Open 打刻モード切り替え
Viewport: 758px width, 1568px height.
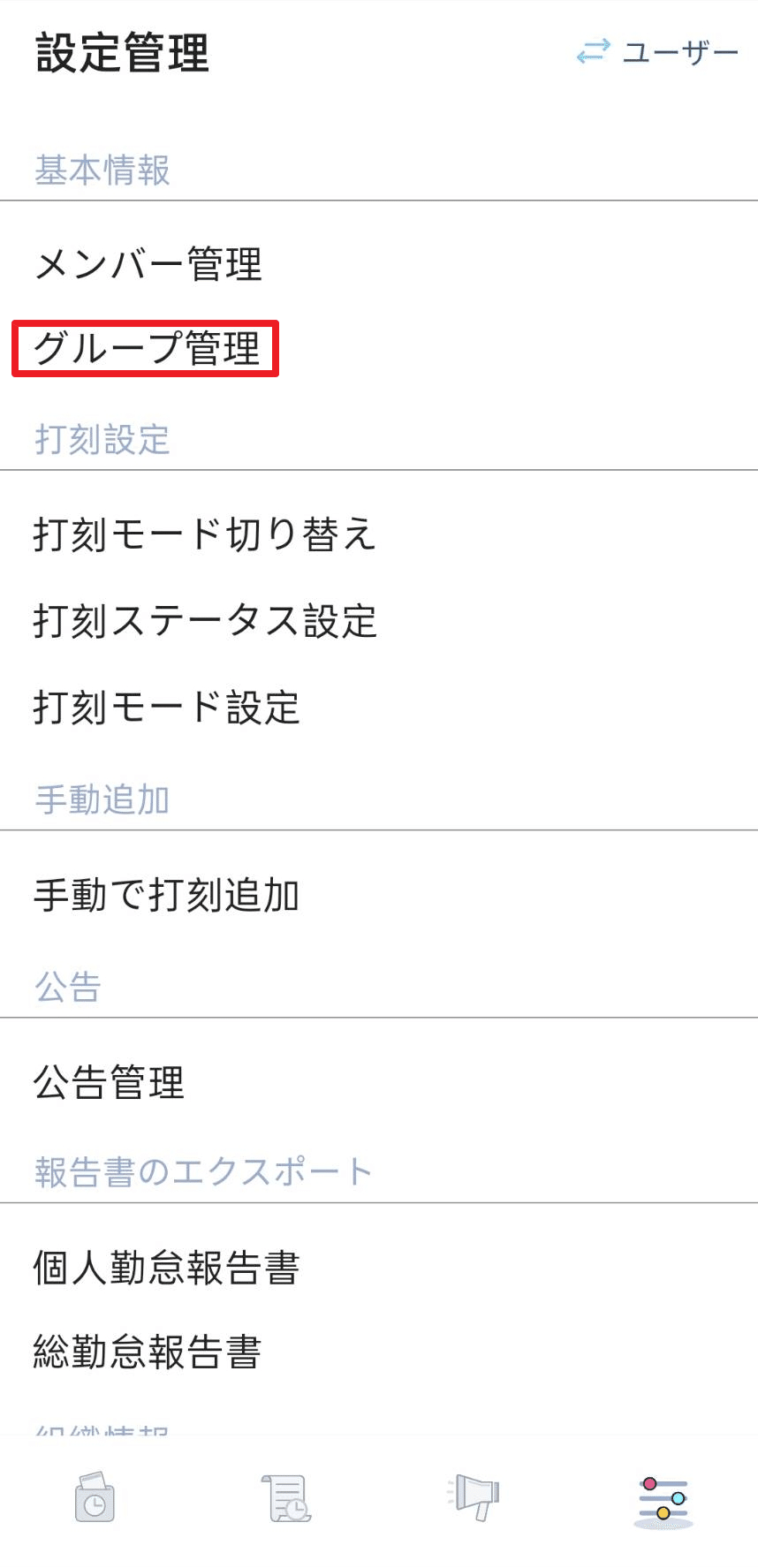[206, 534]
